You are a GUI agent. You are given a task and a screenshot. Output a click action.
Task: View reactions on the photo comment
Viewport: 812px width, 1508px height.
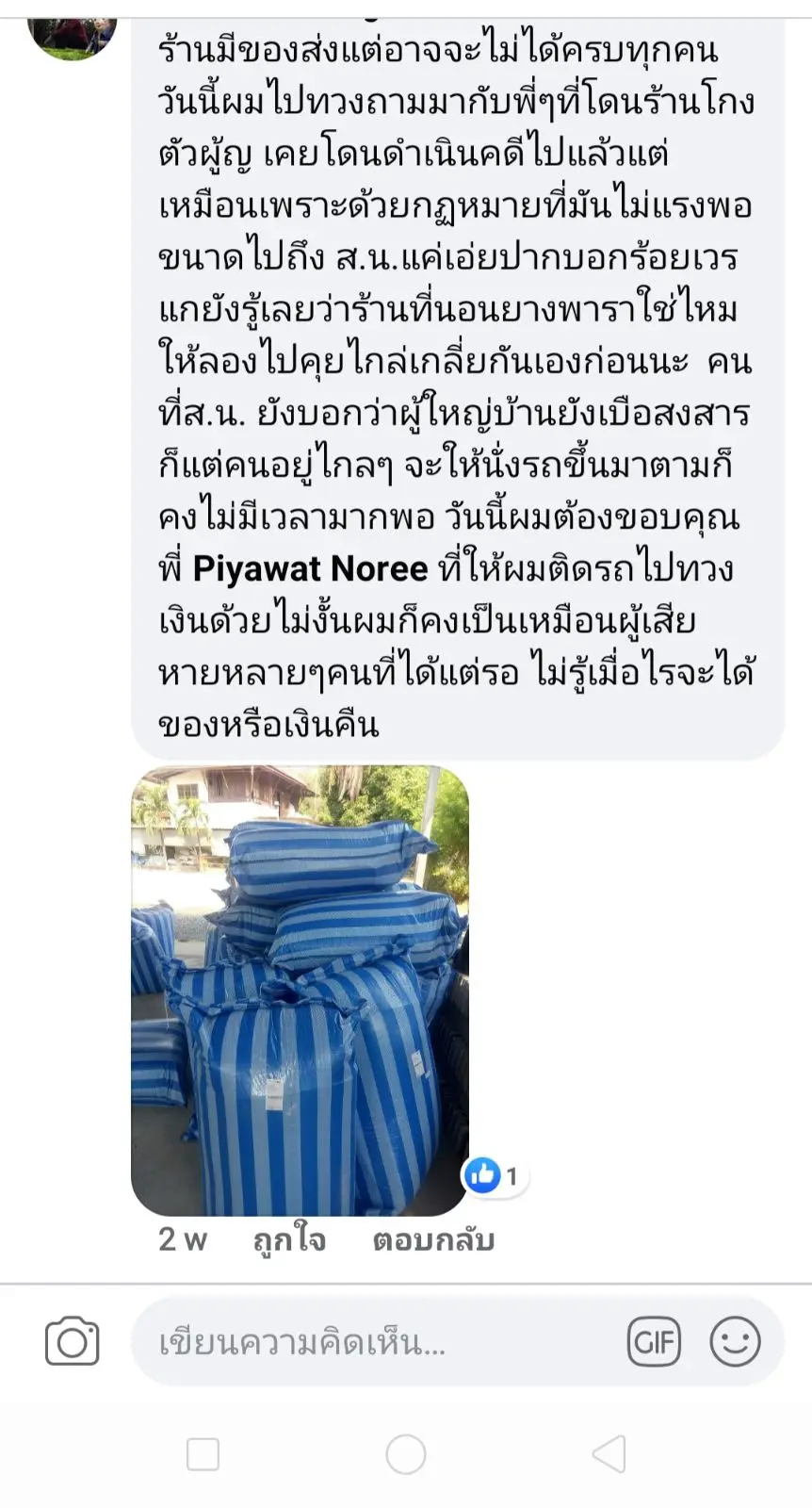[x=495, y=1175]
